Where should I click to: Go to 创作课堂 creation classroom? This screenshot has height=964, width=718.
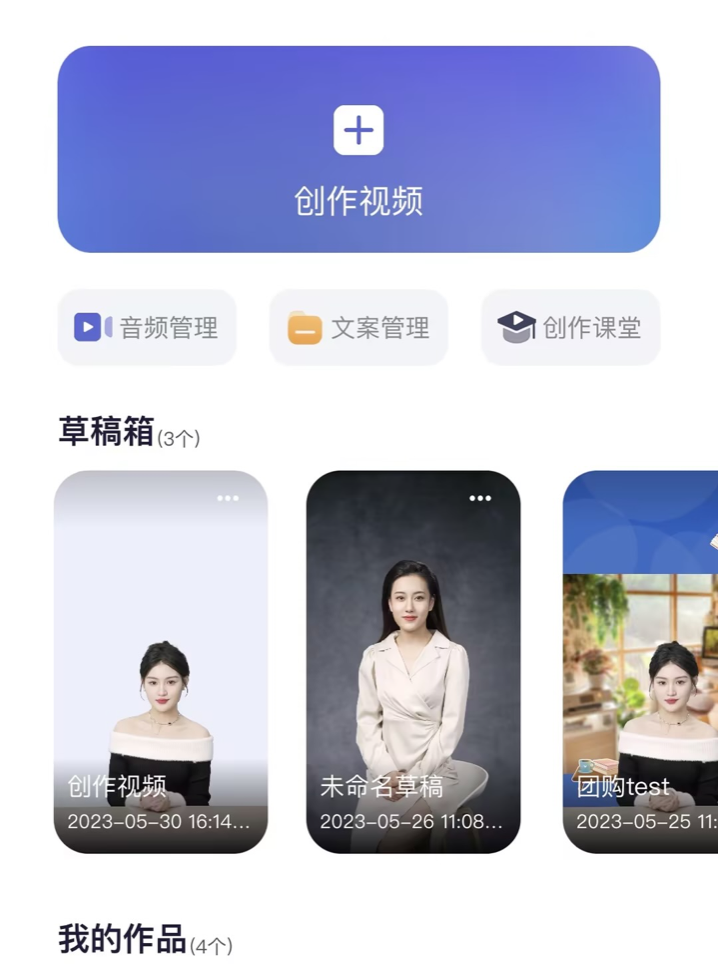coord(570,327)
